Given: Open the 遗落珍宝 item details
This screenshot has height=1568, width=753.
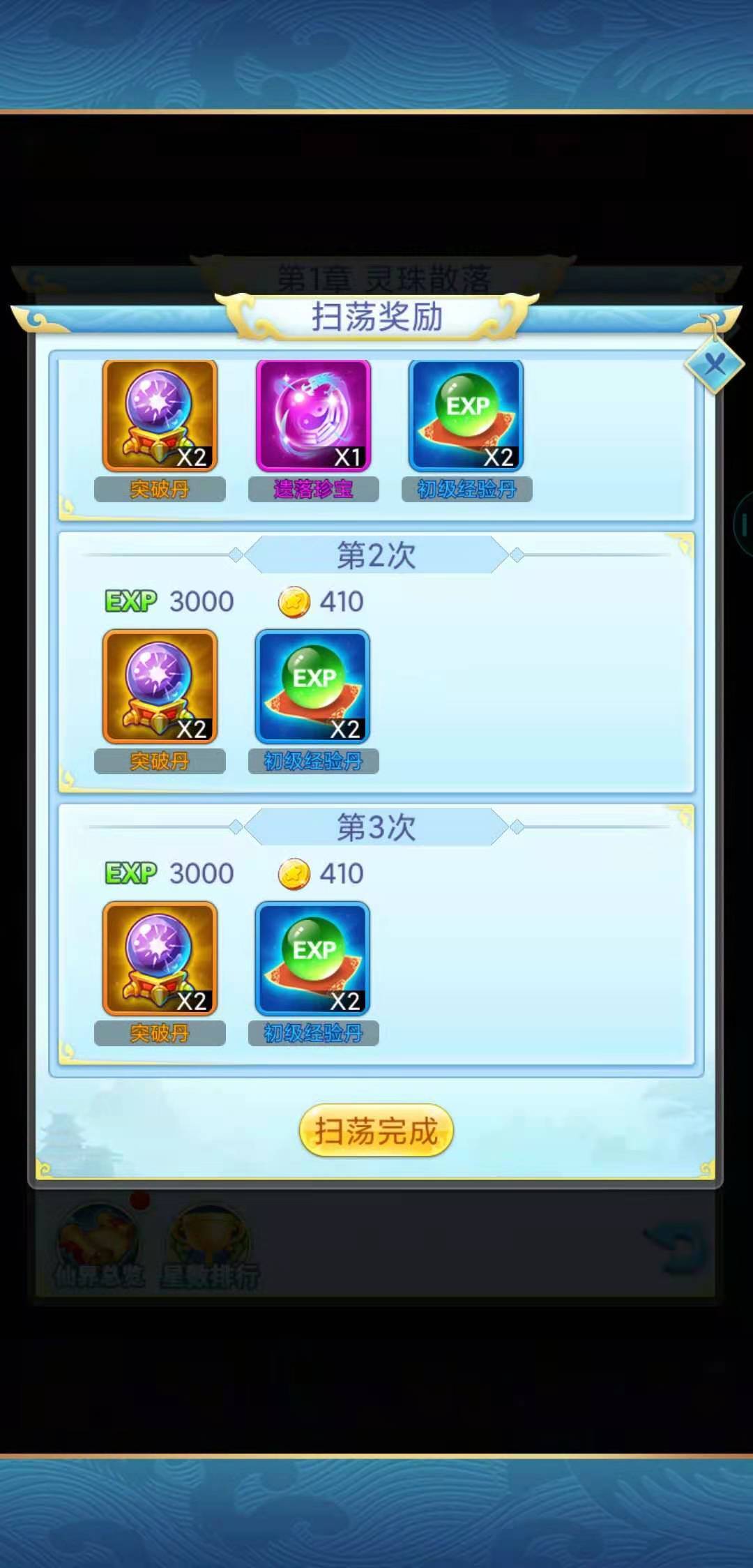Looking at the screenshot, I should tap(312, 415).
